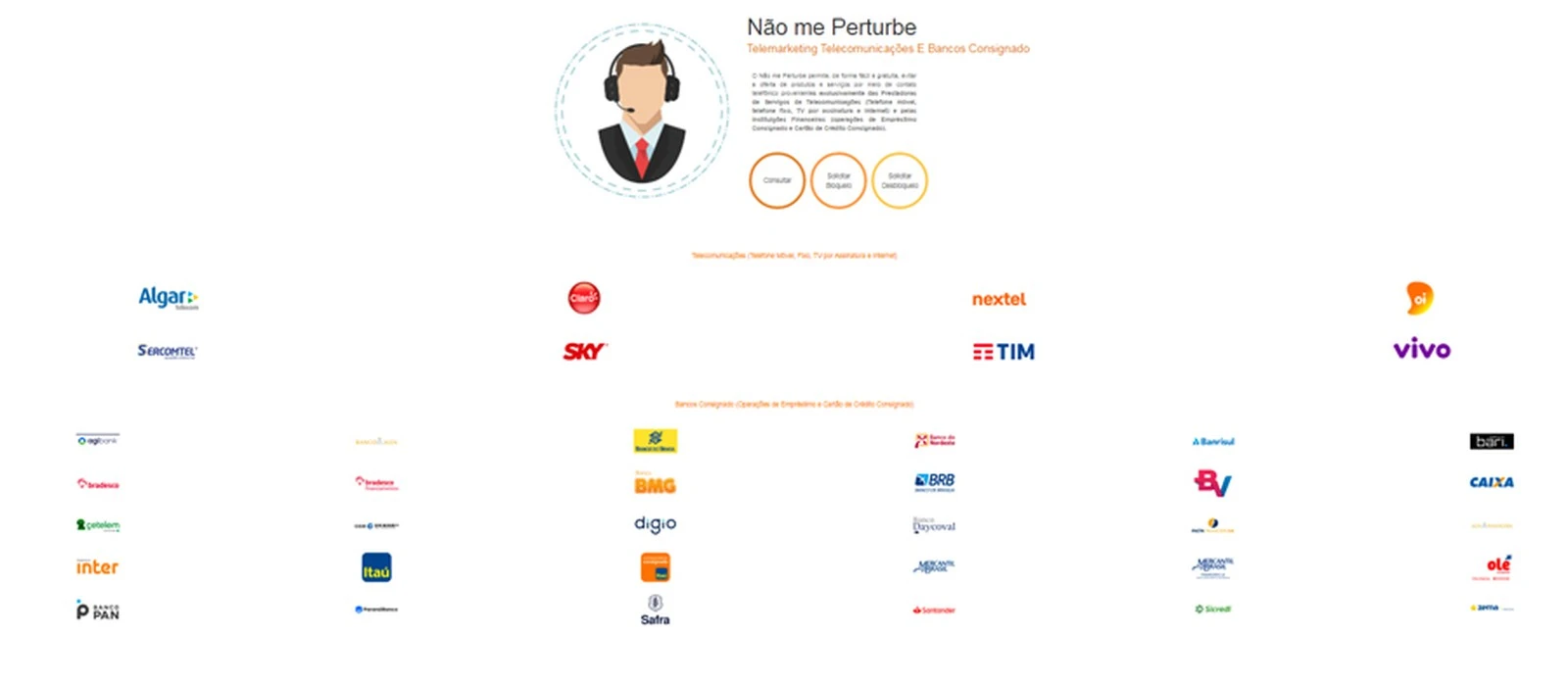This screenshot has height=685, width=1568.
Task: Select Solicitar Bloqueio
Action: point(838,180)
